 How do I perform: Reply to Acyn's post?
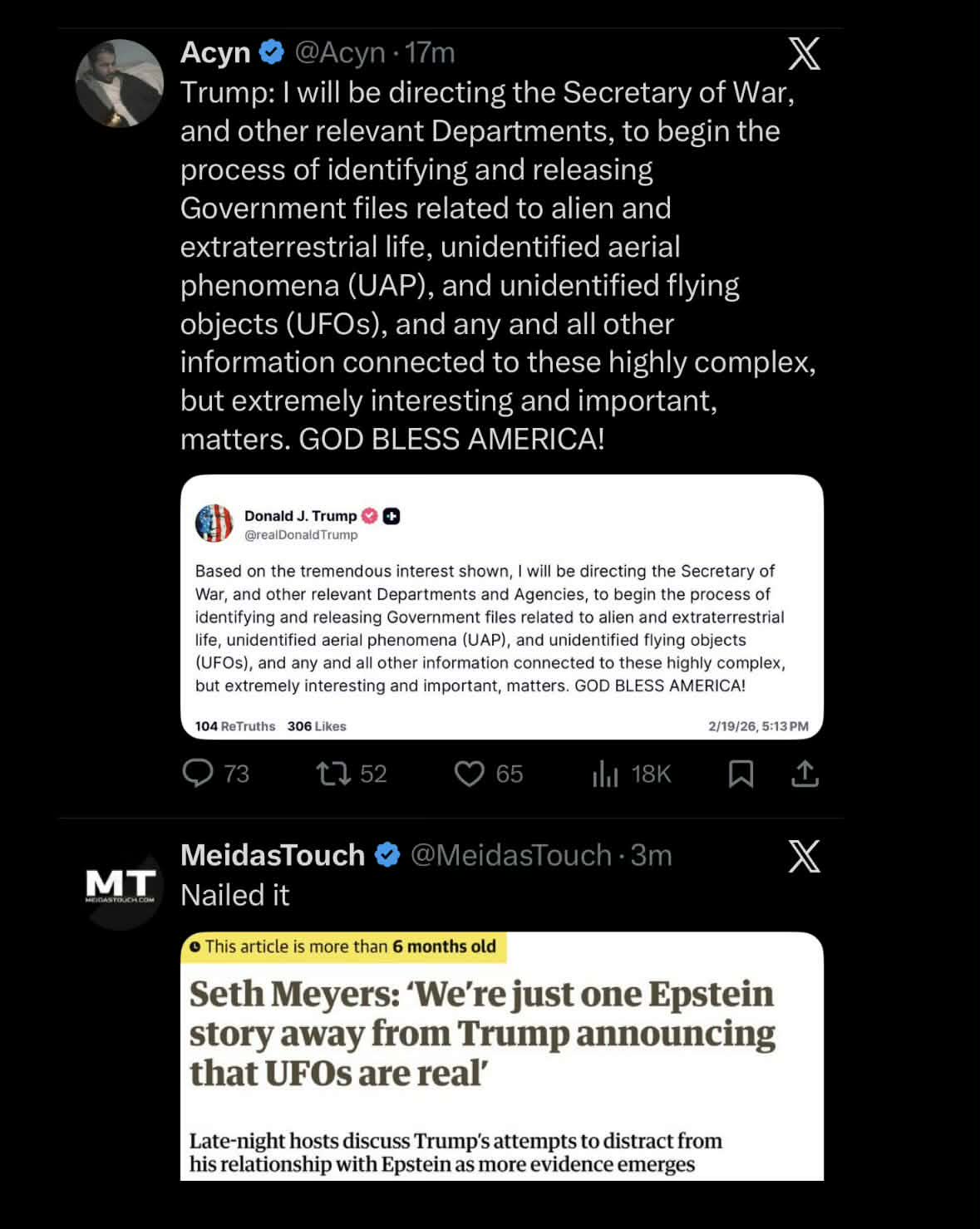(x=198, y=774)
